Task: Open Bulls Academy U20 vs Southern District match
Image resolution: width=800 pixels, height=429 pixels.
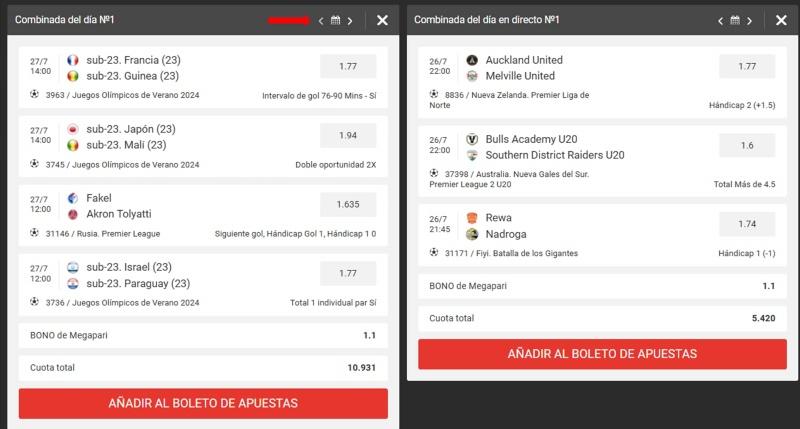Action: (554, 147)
